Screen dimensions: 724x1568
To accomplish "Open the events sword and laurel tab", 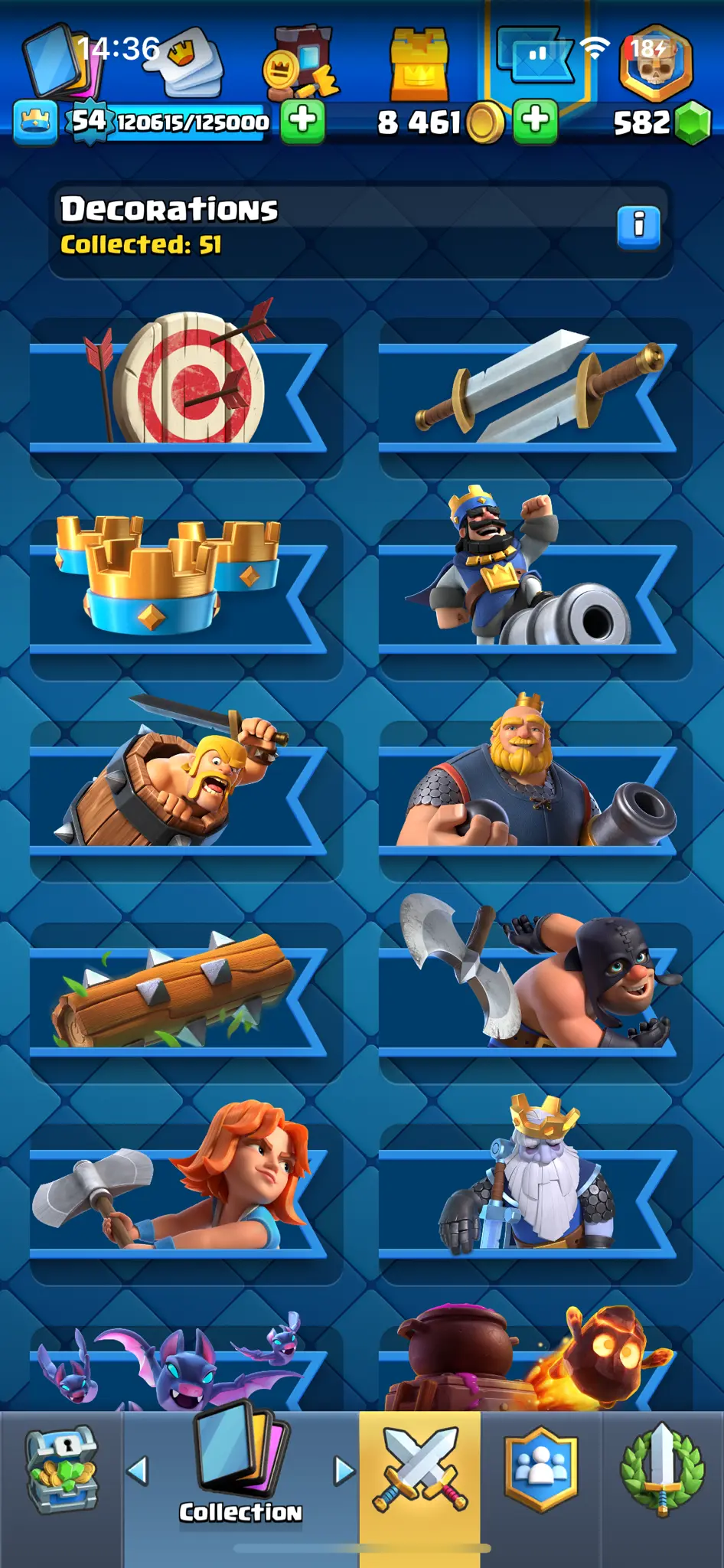I will pos(662,1468).
